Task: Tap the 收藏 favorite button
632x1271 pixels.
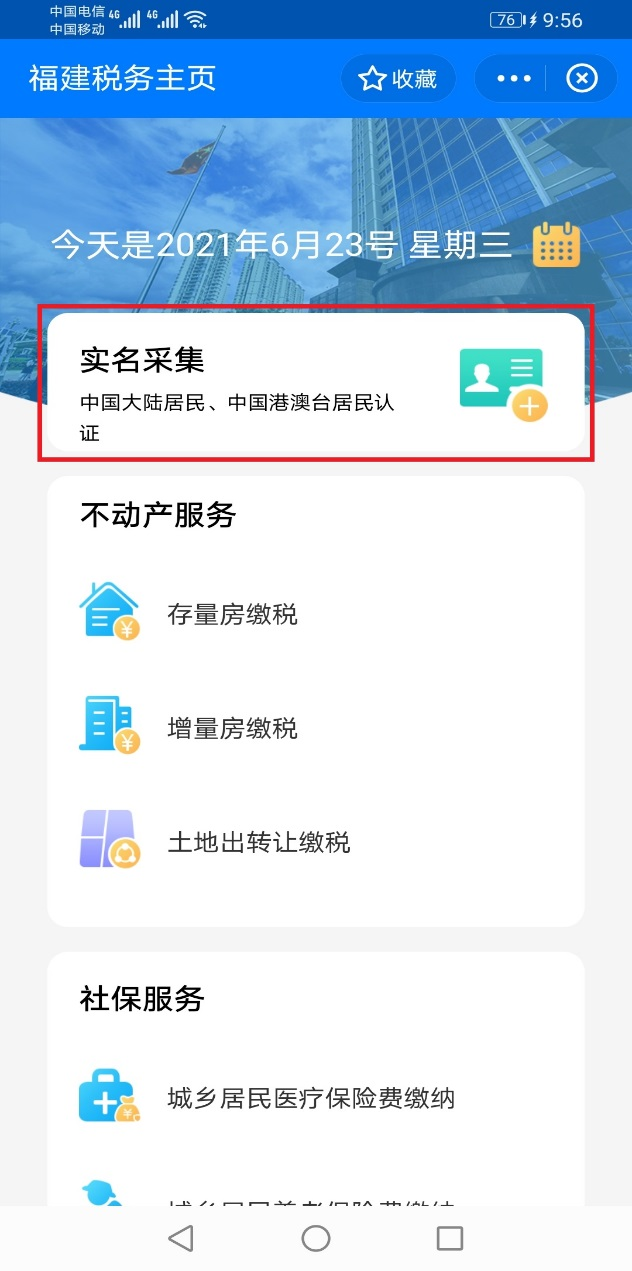Action: point(398,79)
